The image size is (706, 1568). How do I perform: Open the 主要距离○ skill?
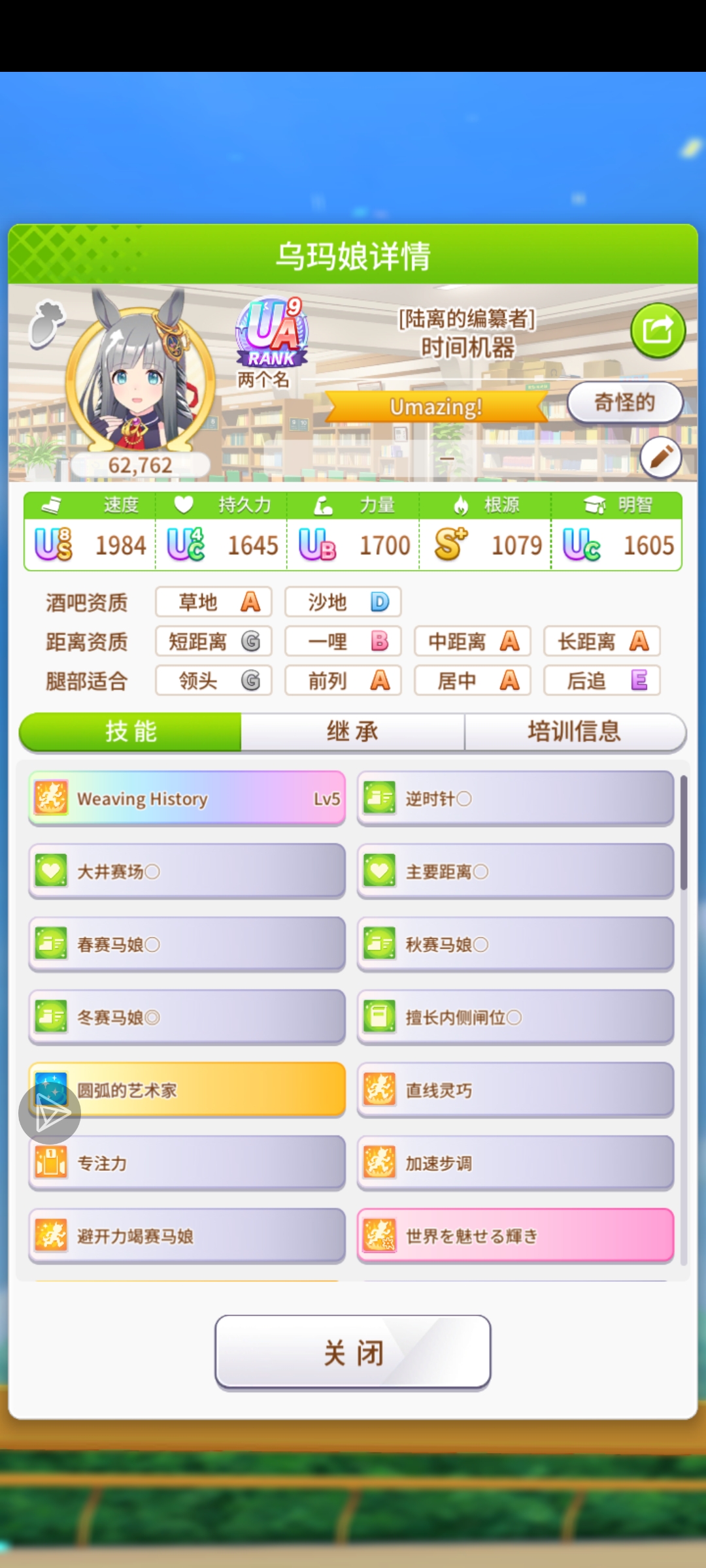pos(515,872)
